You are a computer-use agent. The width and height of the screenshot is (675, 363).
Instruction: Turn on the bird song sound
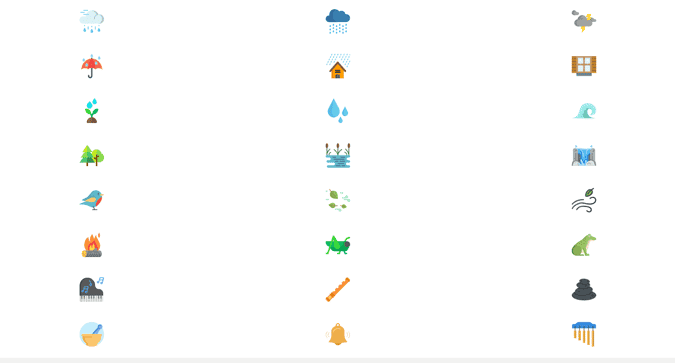(x=92, y=200)
